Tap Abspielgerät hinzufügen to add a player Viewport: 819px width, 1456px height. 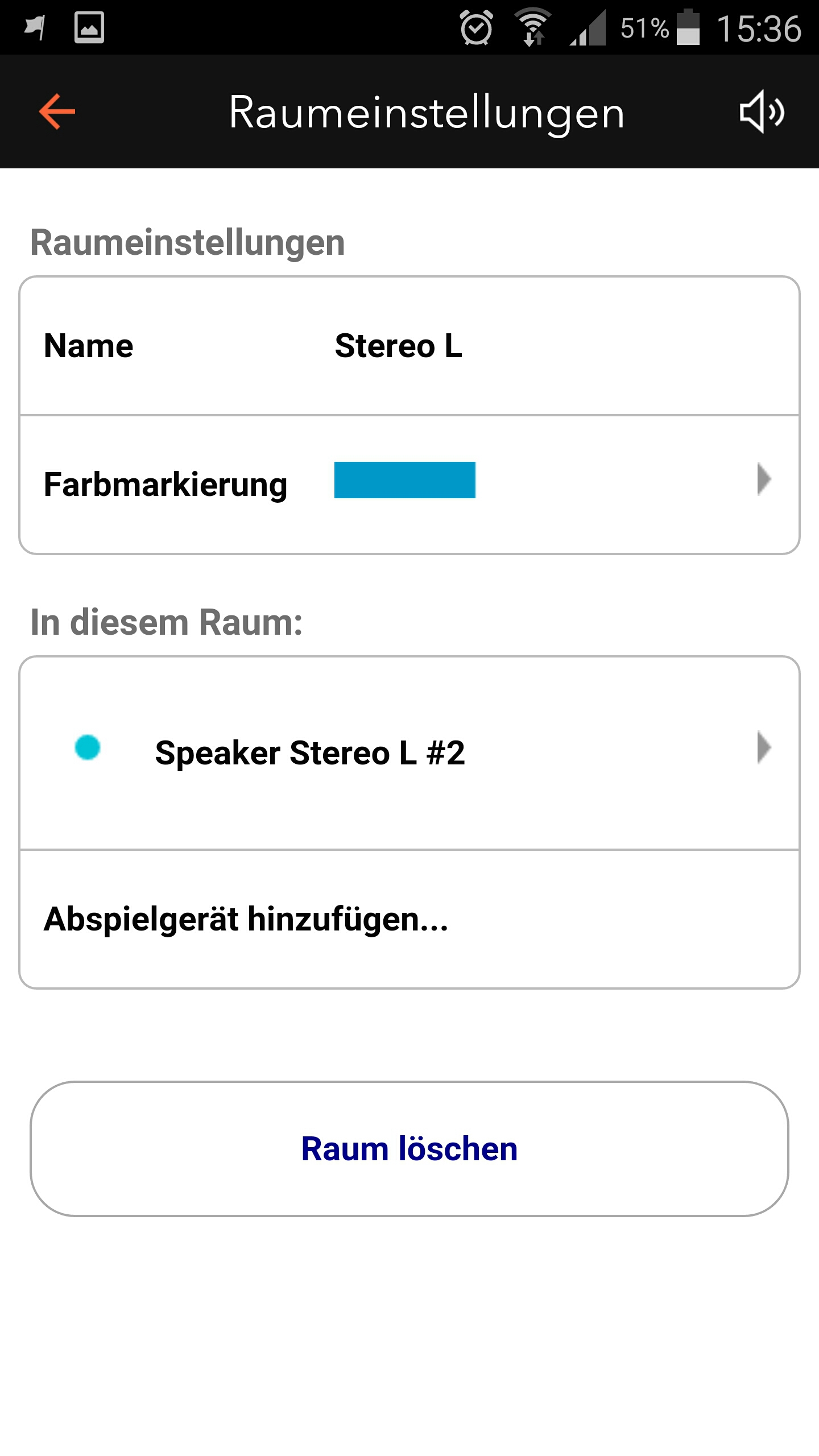tap(409, 919)
